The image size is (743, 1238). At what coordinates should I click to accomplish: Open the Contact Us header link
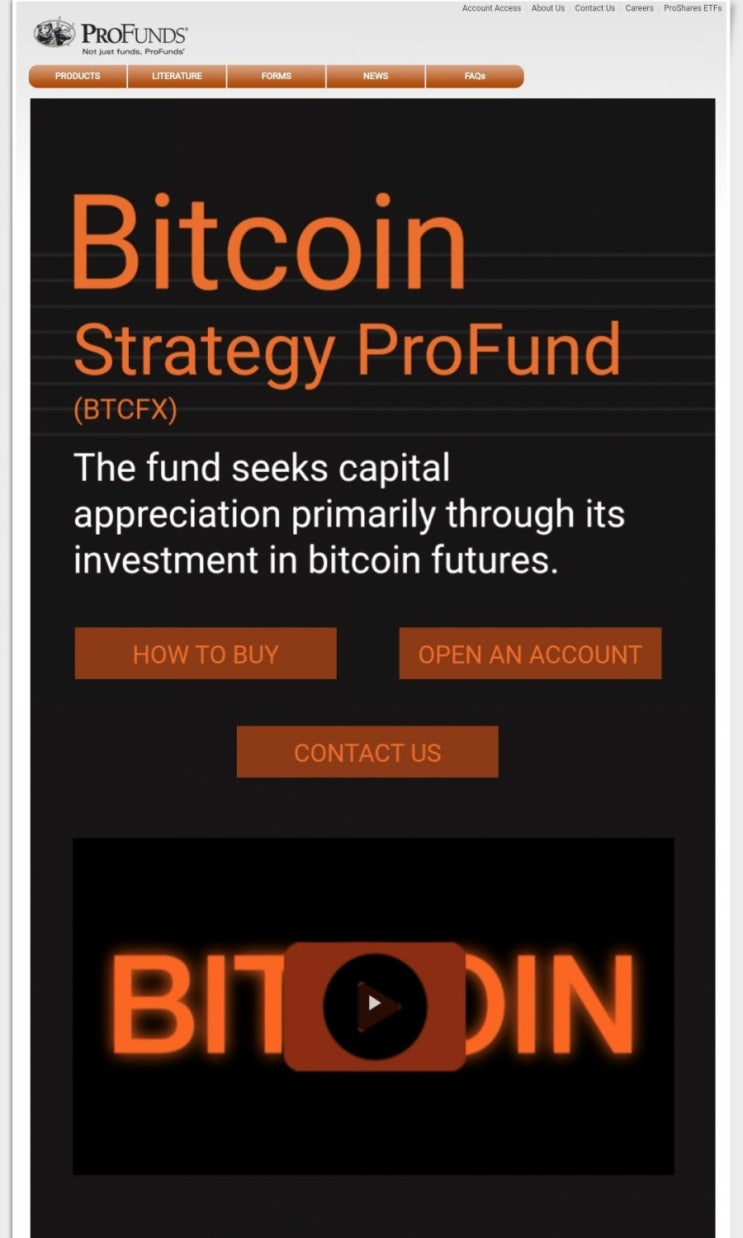(x=595, y=8)
